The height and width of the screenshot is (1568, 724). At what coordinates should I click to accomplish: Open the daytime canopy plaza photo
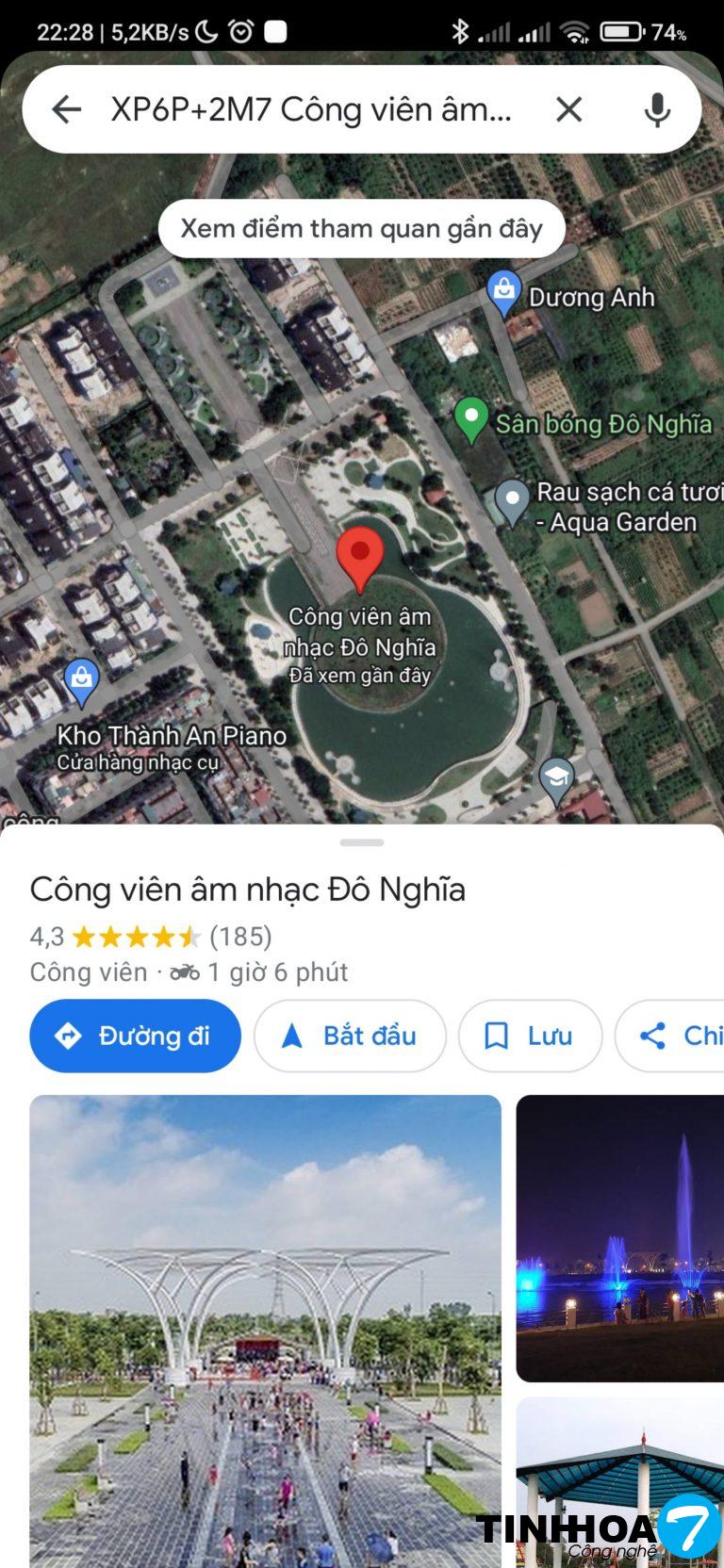coord(265,1329)
